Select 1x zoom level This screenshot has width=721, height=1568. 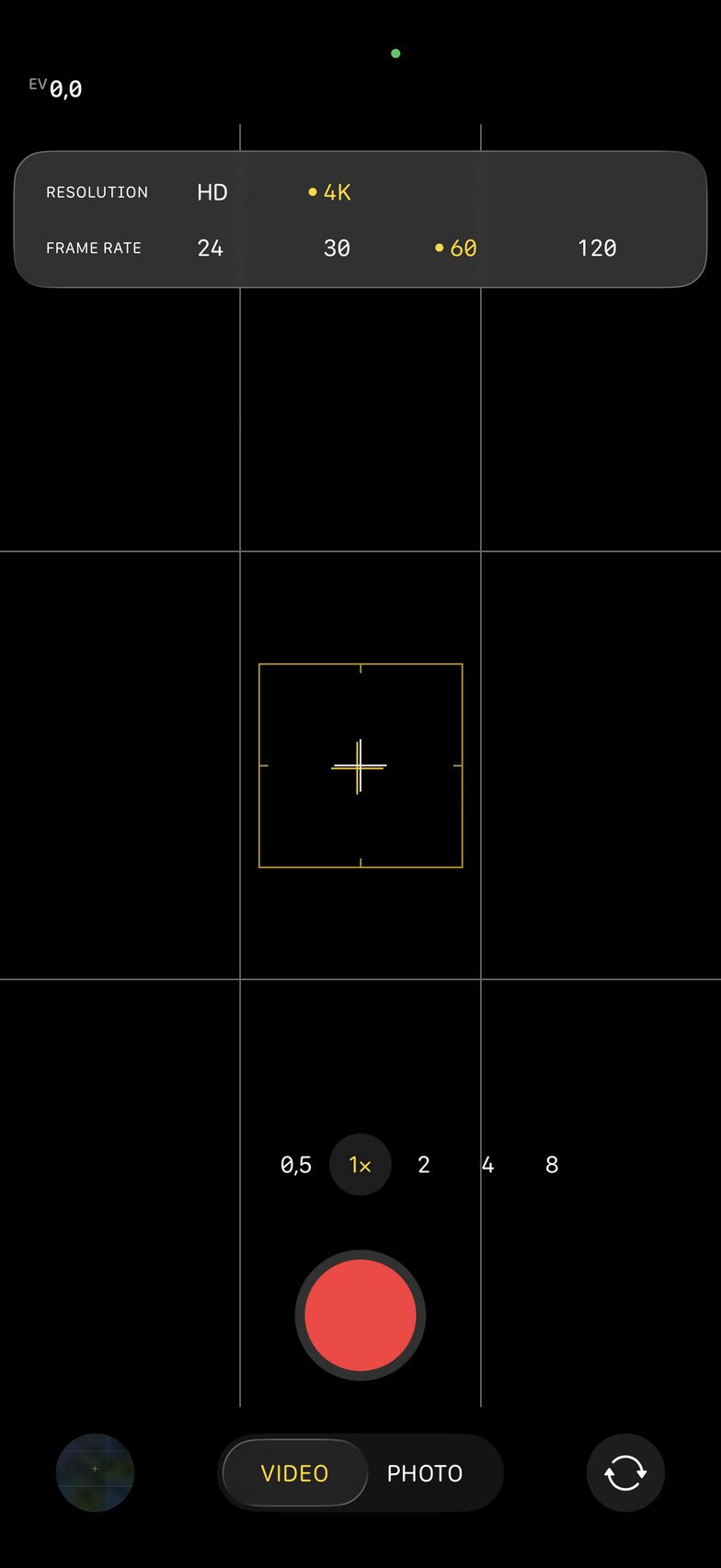360,1165
